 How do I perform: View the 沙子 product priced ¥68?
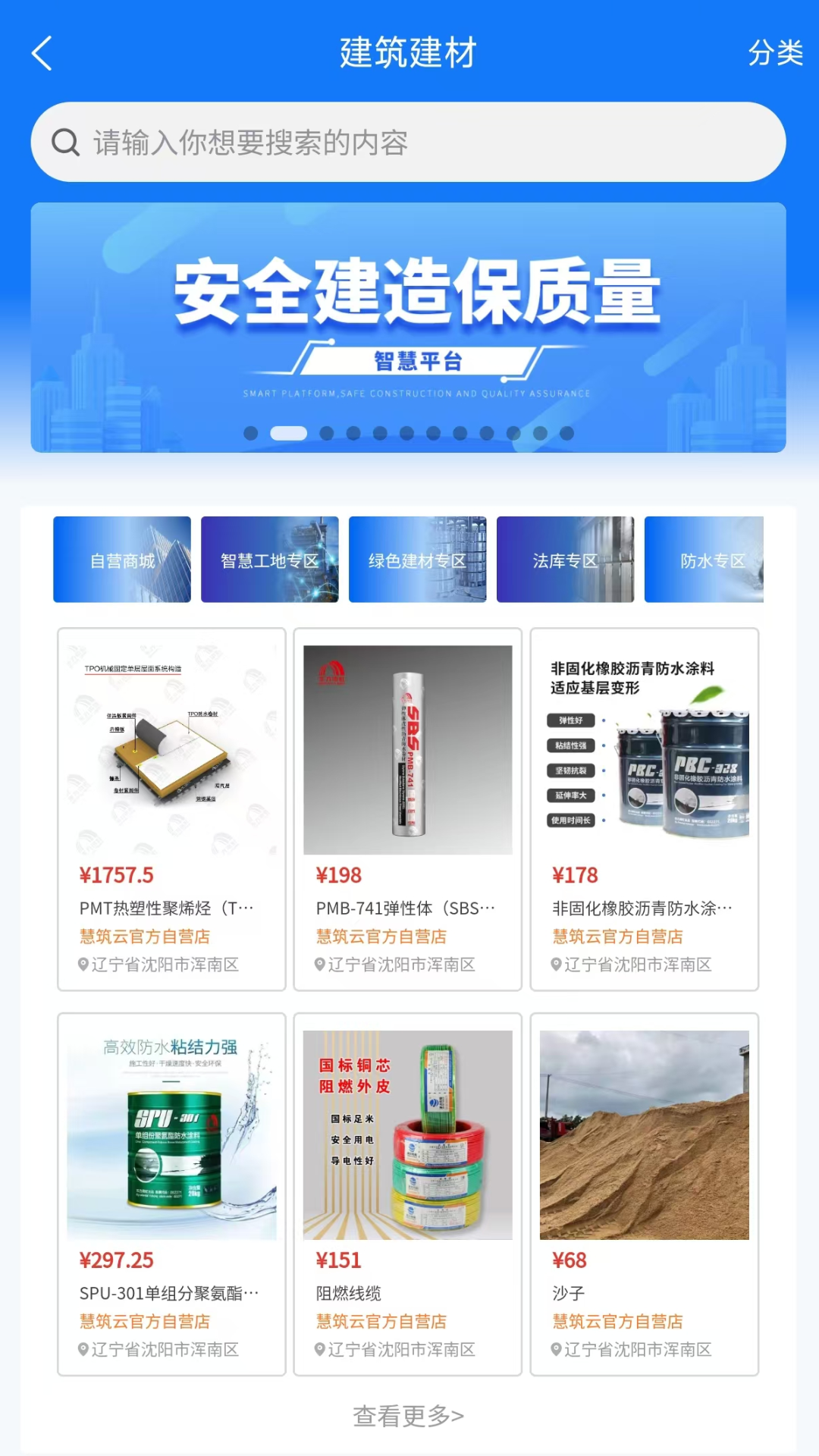(644, 1194)
